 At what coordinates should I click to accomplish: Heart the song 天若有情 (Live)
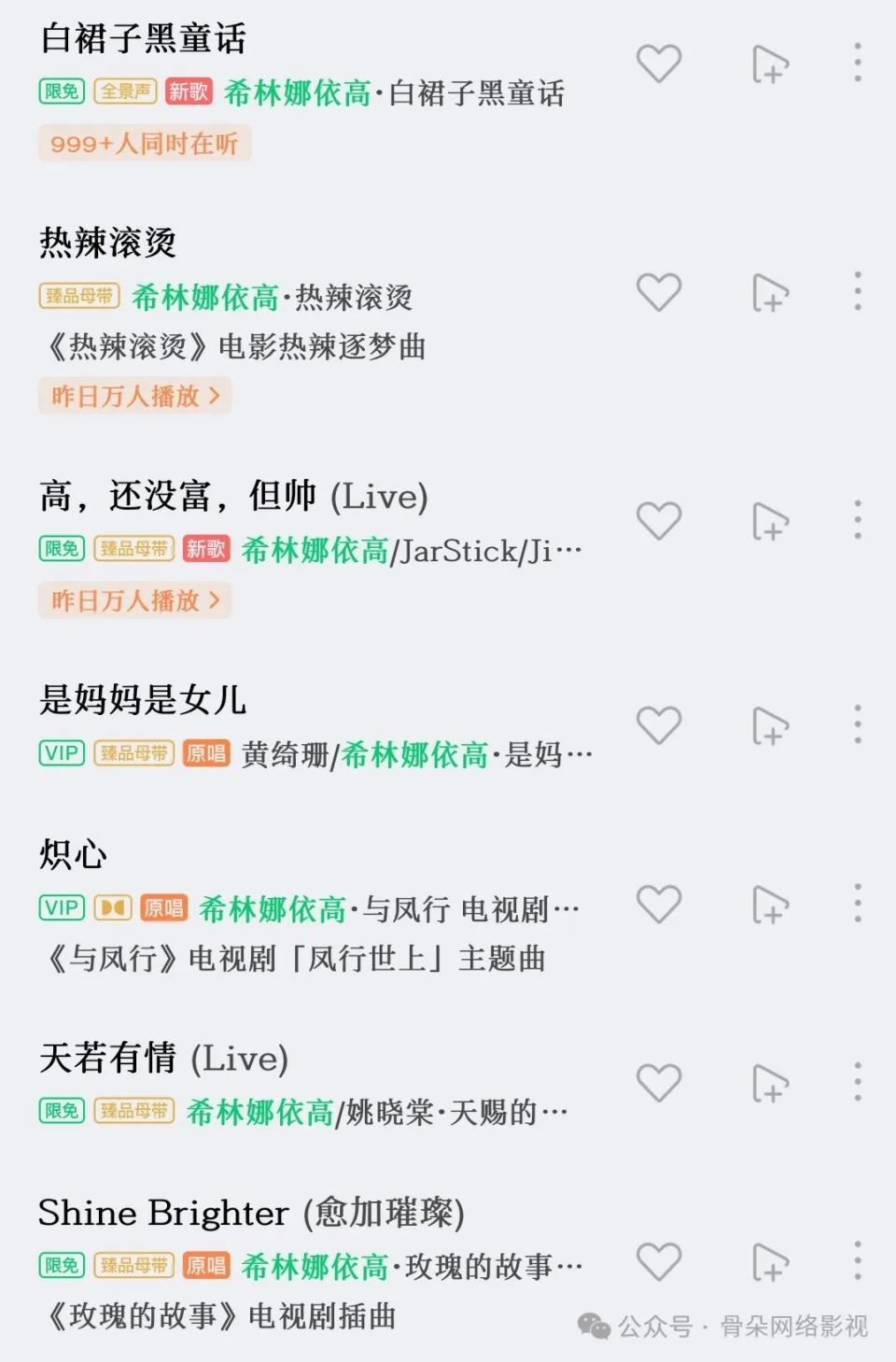click(659, 1083)
